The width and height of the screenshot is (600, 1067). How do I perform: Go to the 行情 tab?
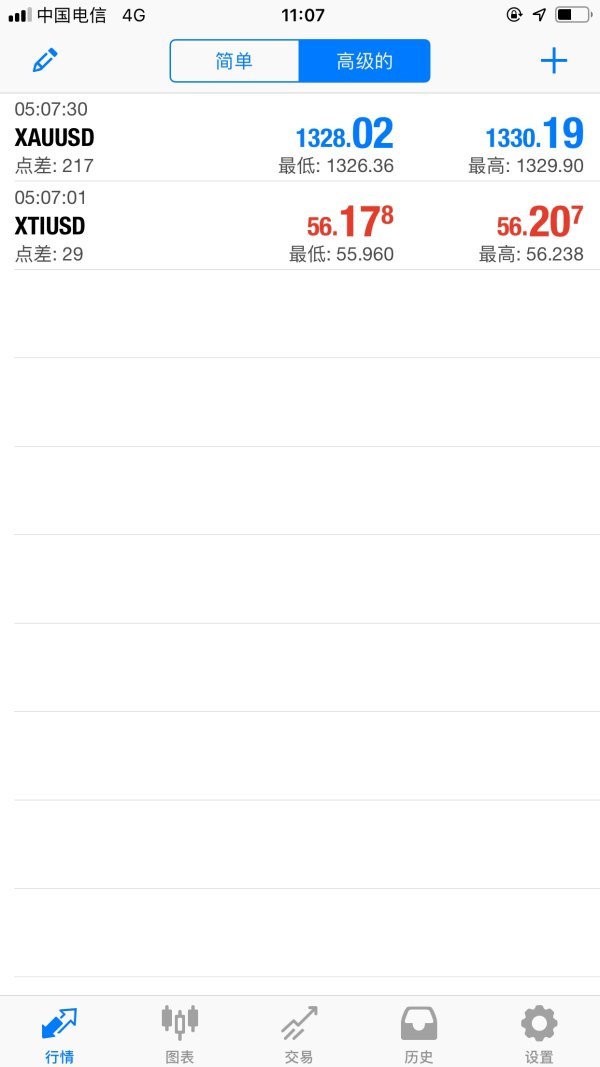pos(60,1033)
